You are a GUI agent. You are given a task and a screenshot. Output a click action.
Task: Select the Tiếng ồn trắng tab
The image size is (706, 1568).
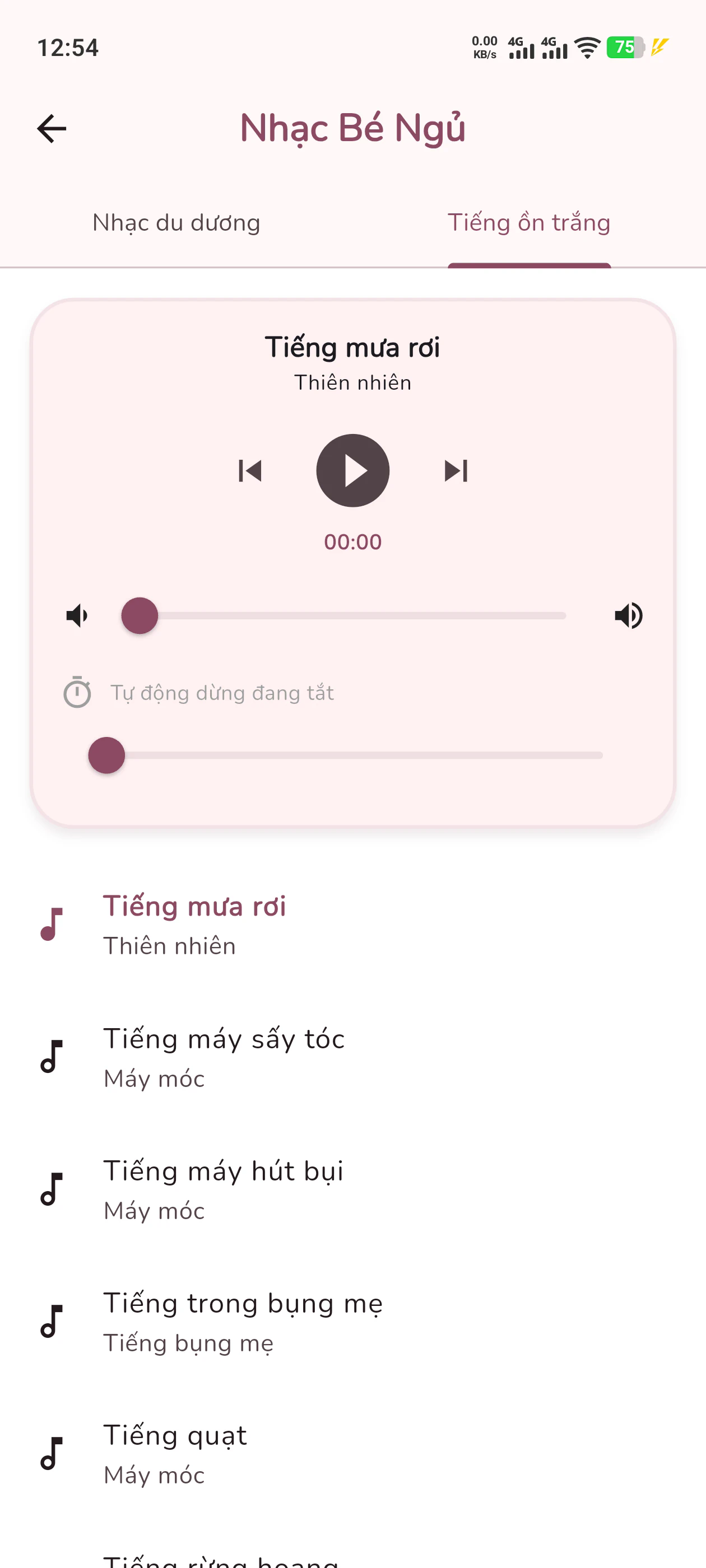(529, 223)
